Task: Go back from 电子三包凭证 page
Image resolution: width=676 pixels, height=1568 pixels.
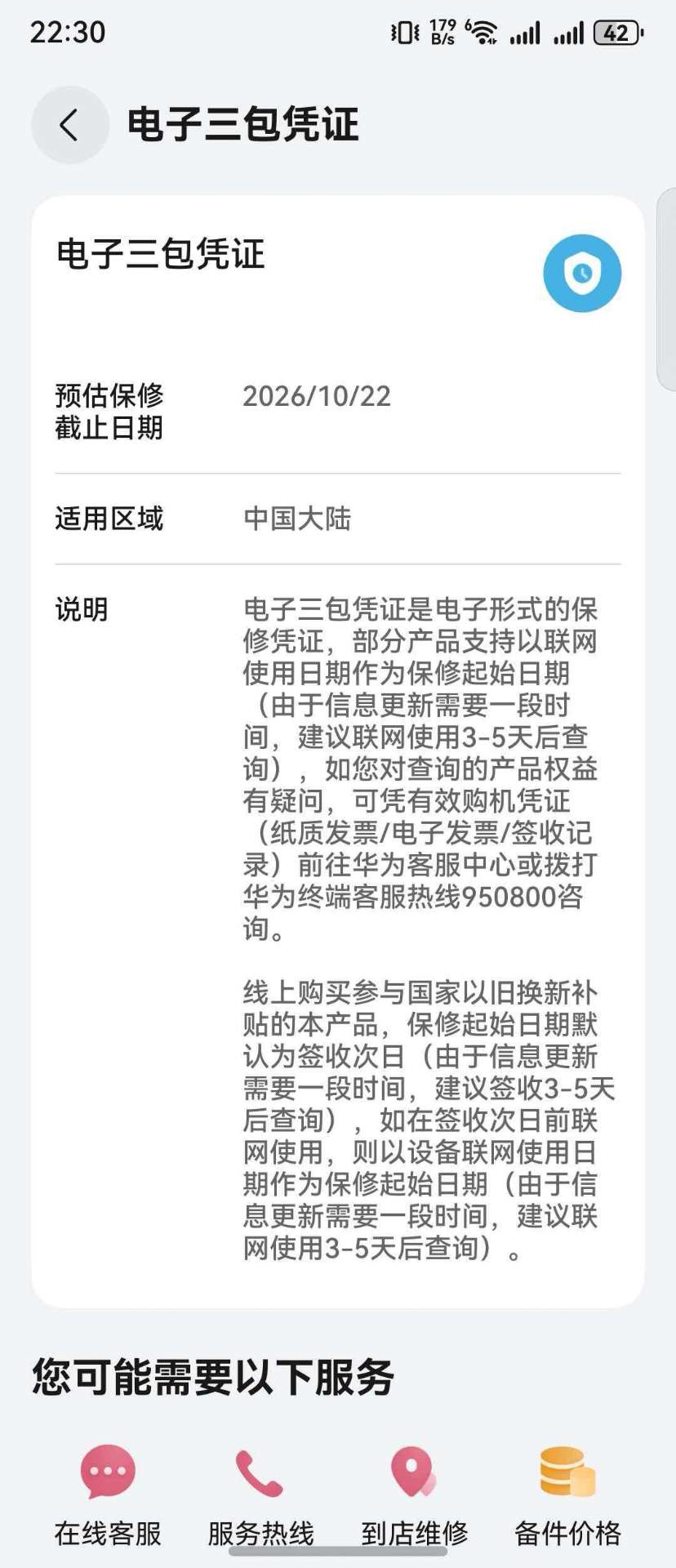Action: (x=69, y=125)
